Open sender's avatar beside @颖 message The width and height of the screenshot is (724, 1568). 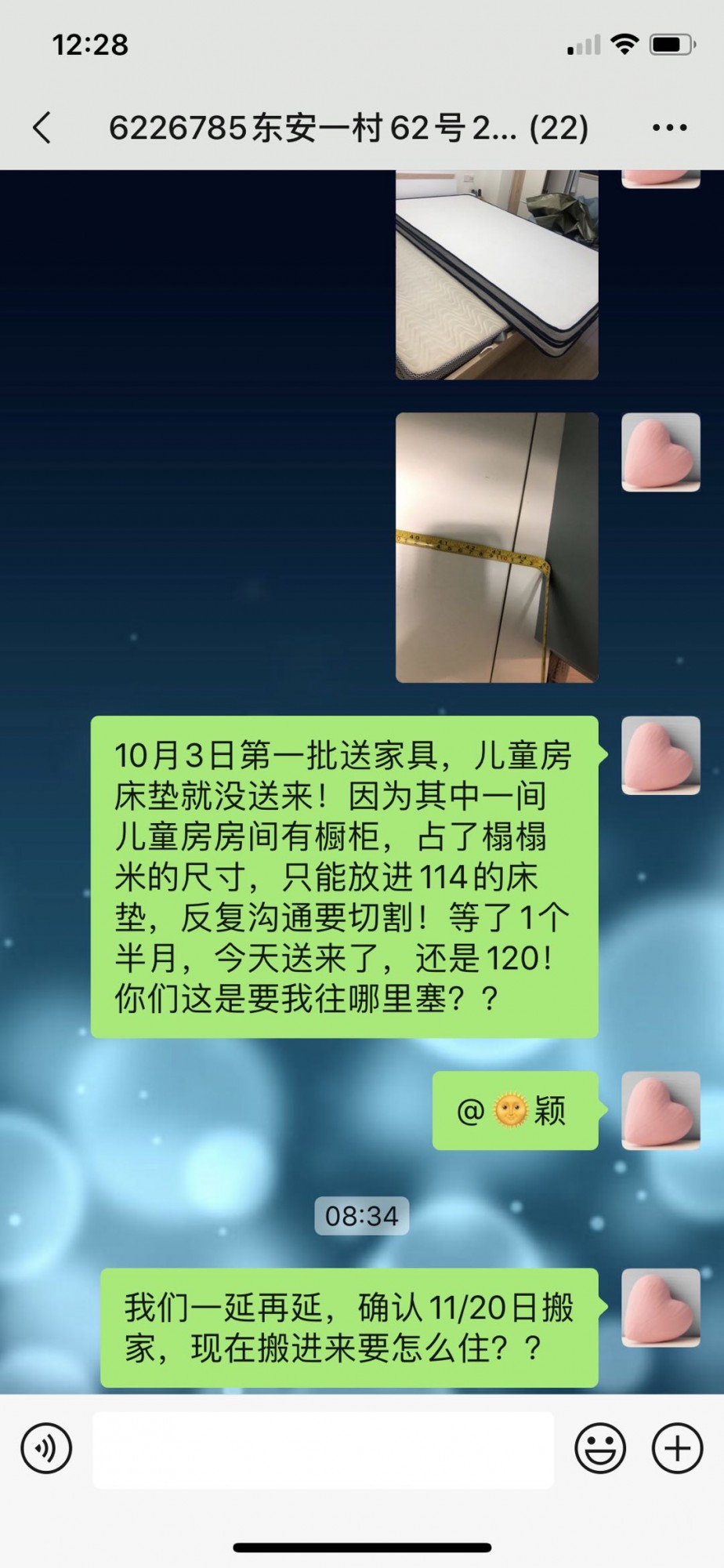click(660, 1110)
